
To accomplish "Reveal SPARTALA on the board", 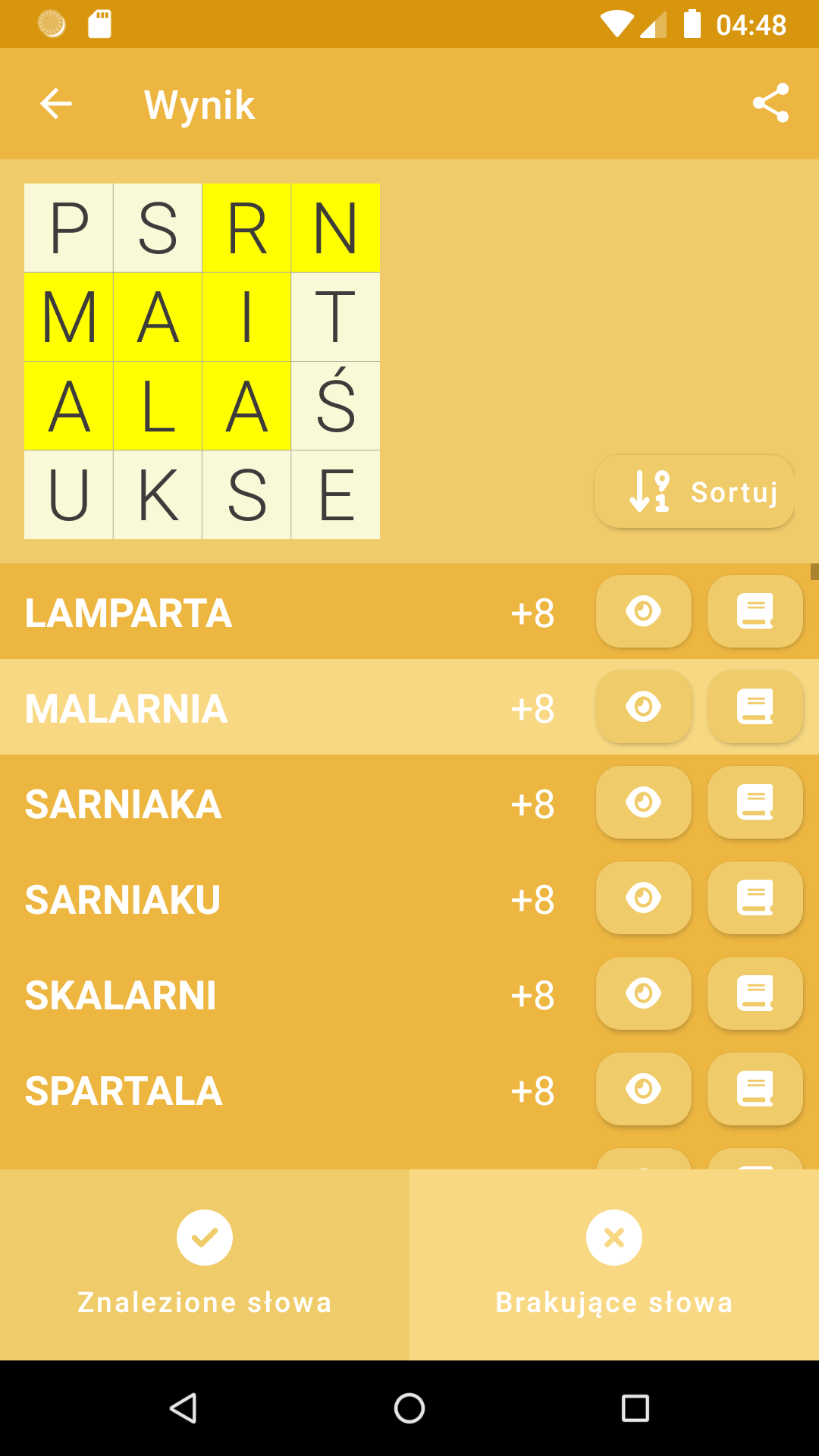I will 644,1089.
